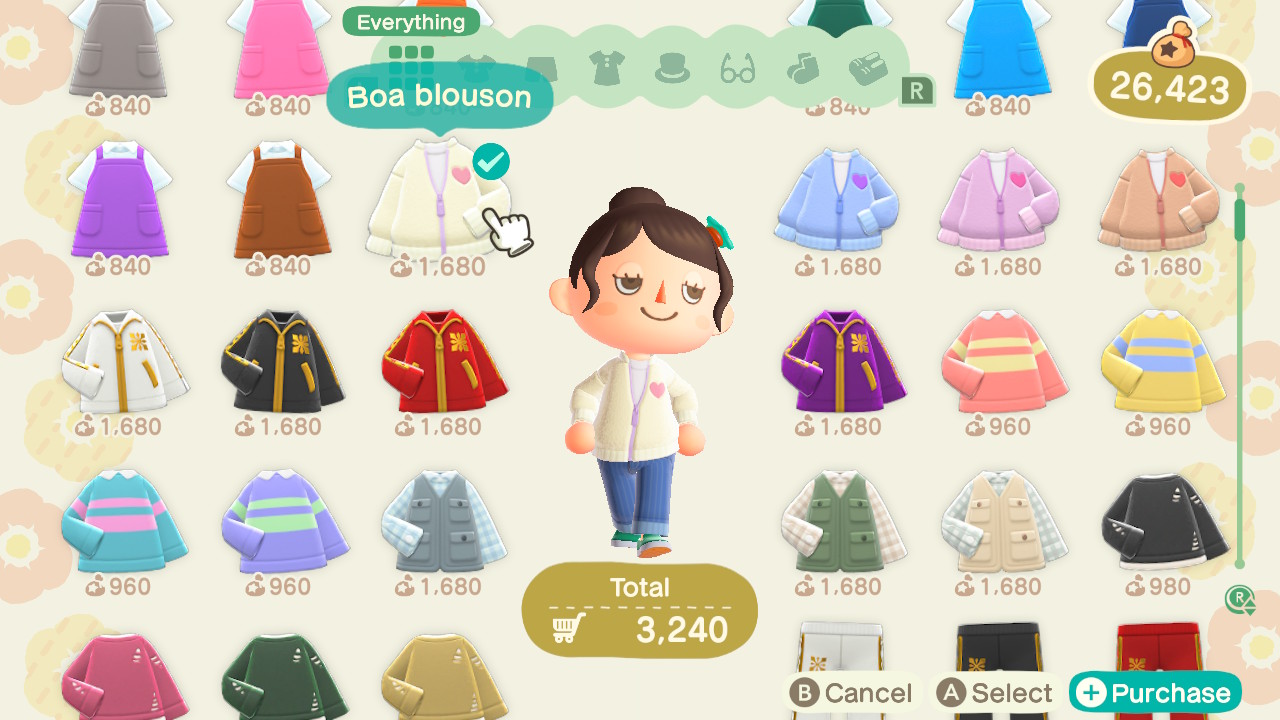Screen dimensions: 1280x720
Task: Switch to the hats category tab
Action: point(671,69)
